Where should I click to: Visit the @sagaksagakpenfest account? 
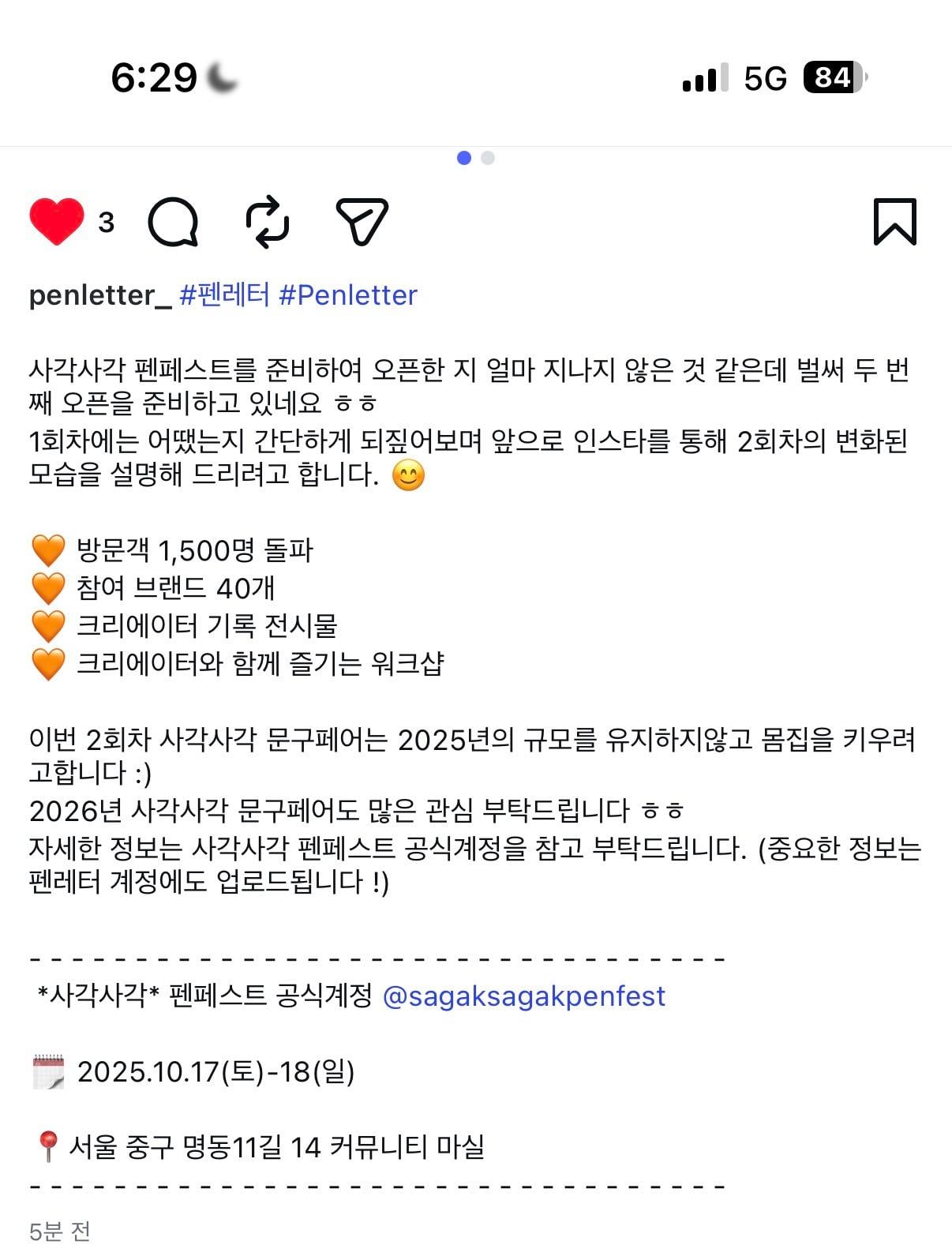(x=523, y=996)
